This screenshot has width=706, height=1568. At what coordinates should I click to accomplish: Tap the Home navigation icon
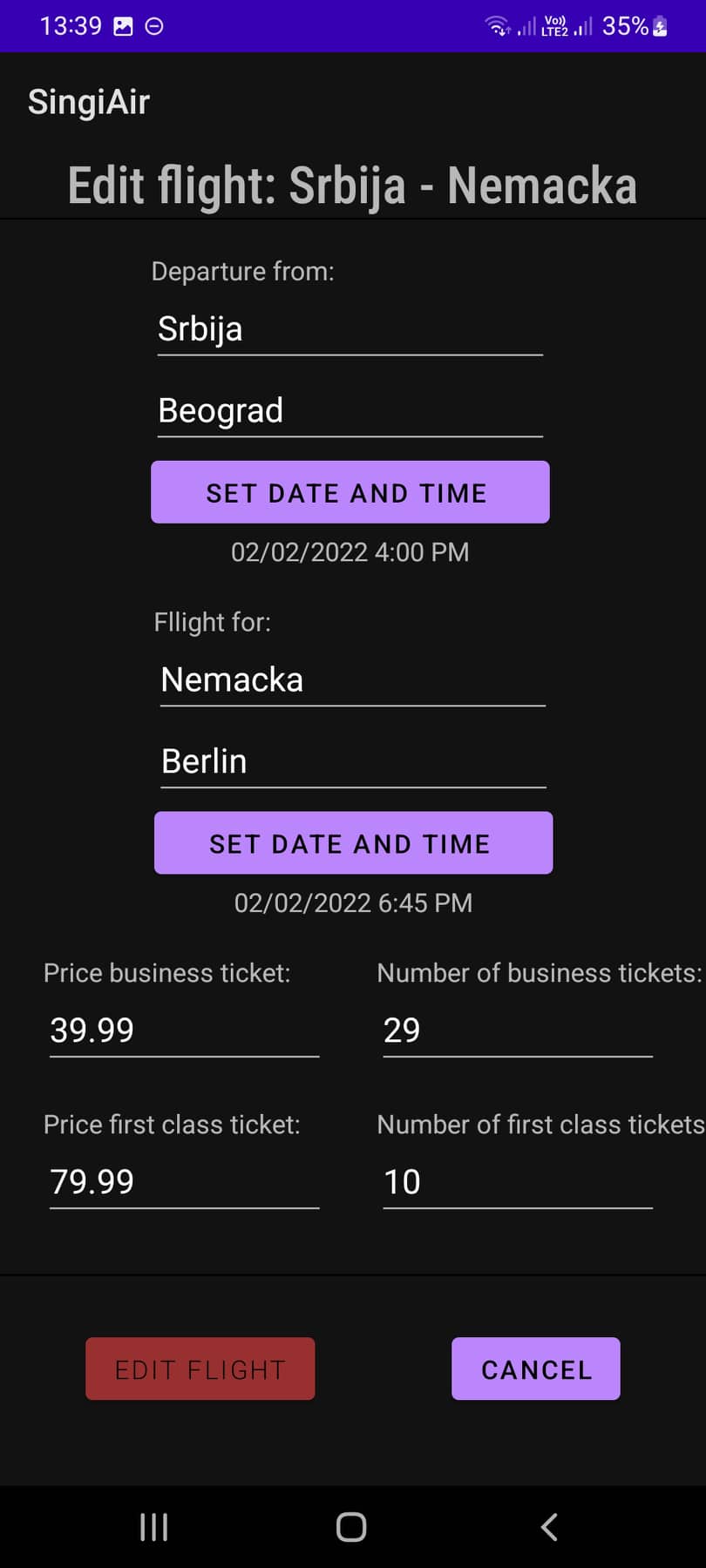pyautogui.click(x=351, y=1526)
